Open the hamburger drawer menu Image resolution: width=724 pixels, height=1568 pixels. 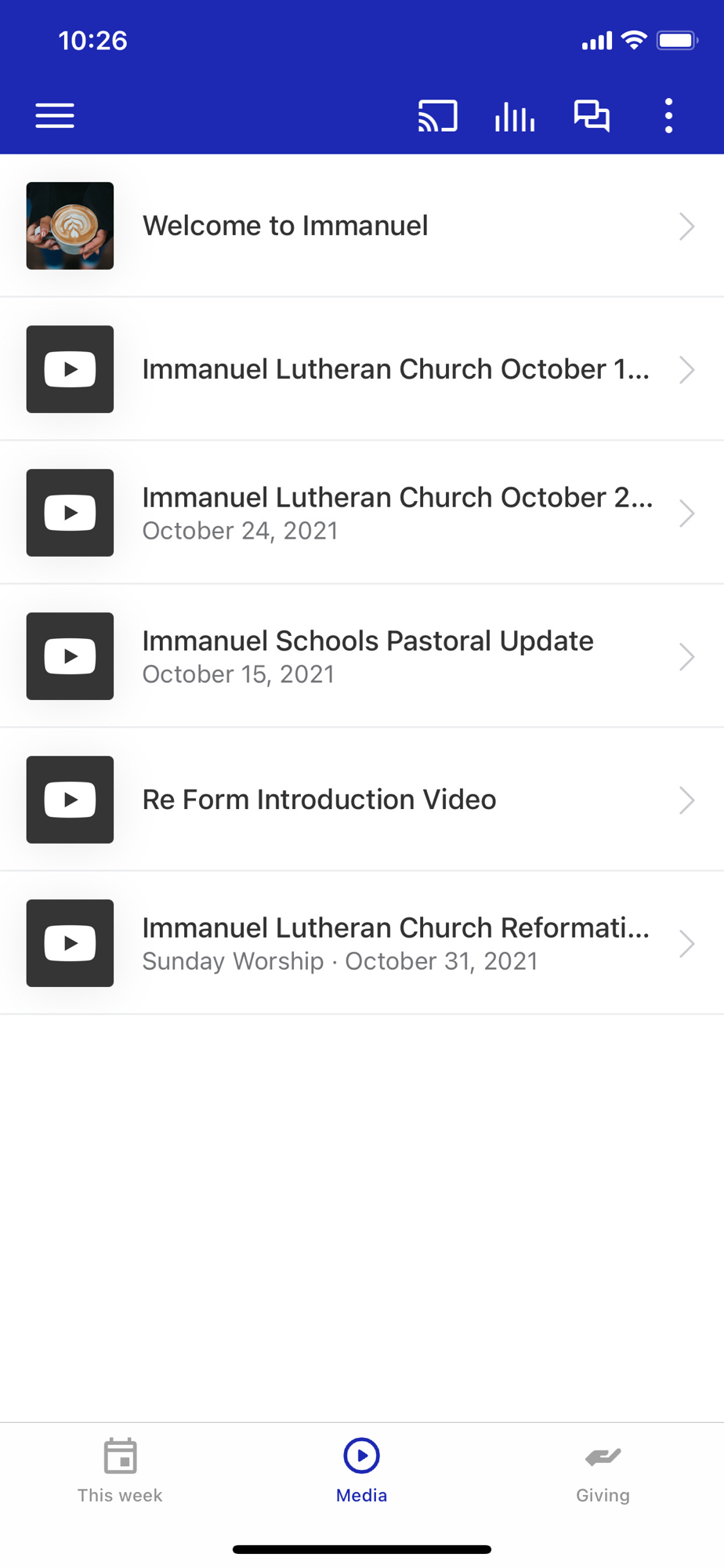(x=55, y=116)
